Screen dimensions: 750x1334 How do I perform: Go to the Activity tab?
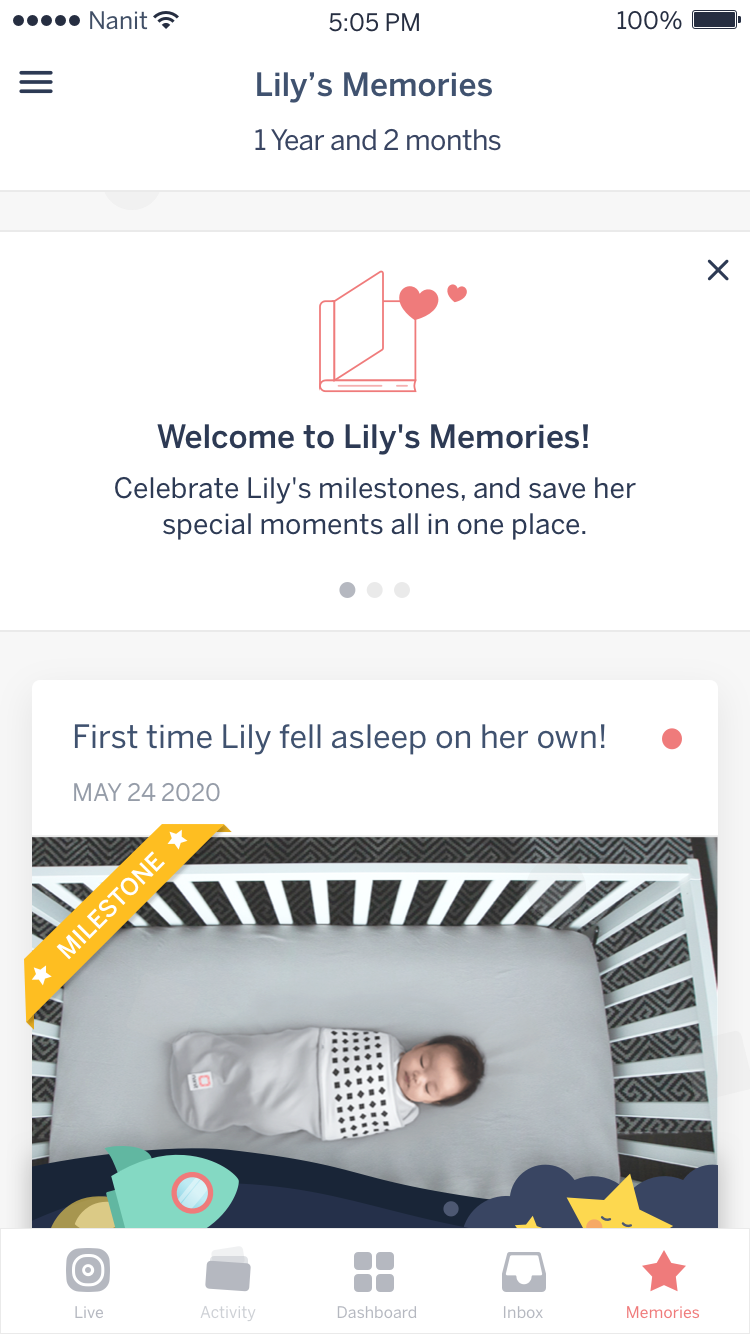click(x=228, y=1282)
